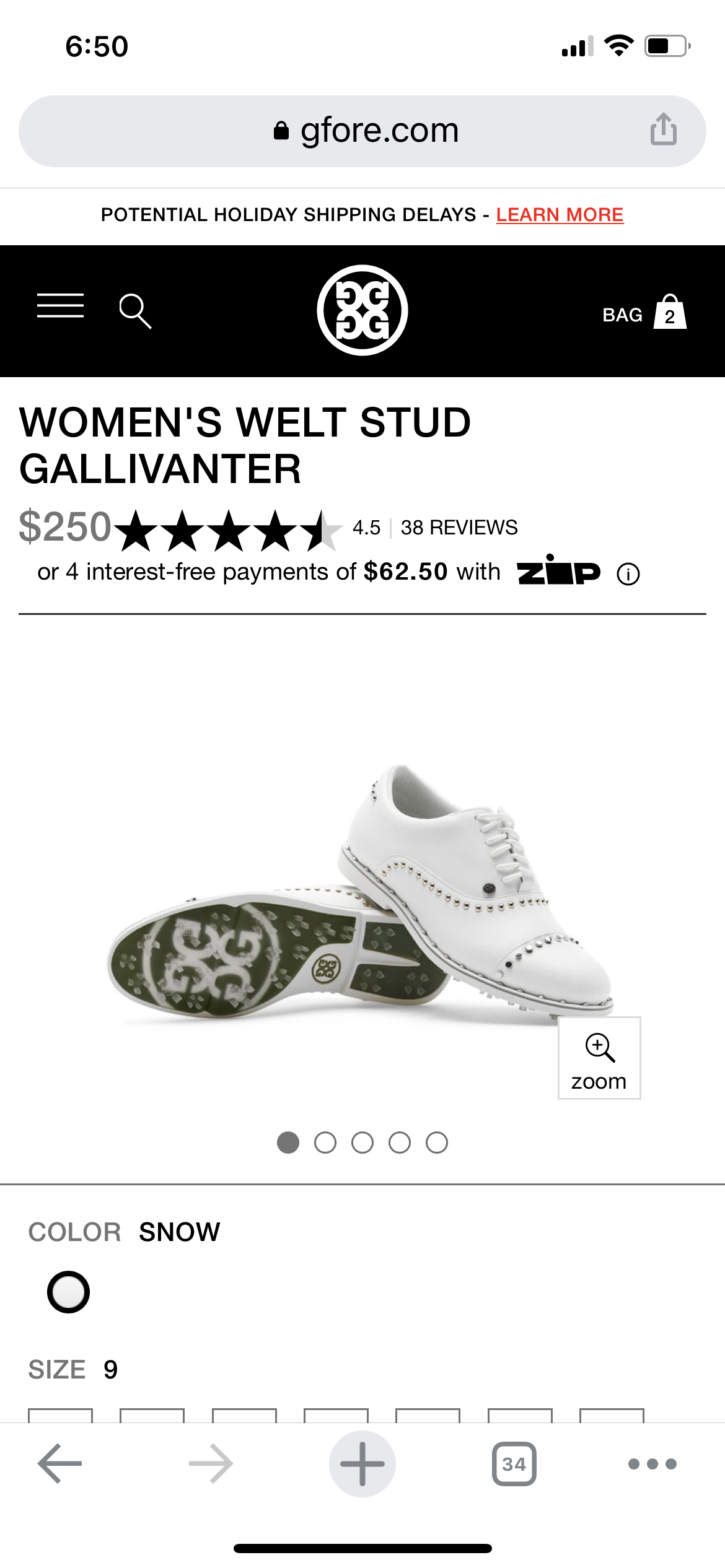Open a new browser tab

coord(362,1463)
